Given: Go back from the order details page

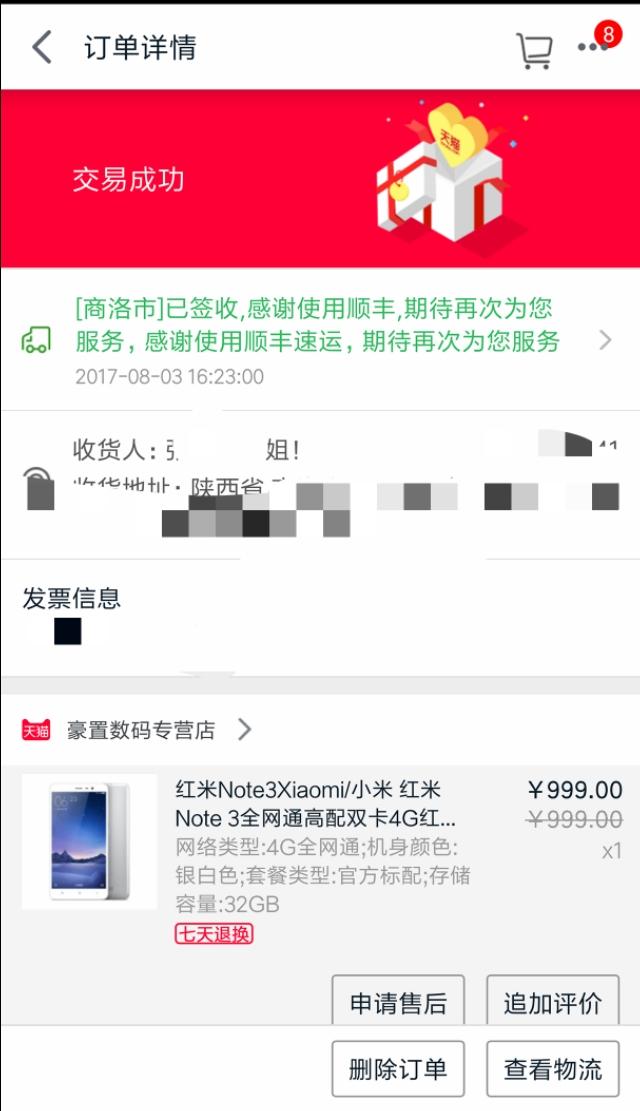Looking at the screenshot, I should [42, 47].
